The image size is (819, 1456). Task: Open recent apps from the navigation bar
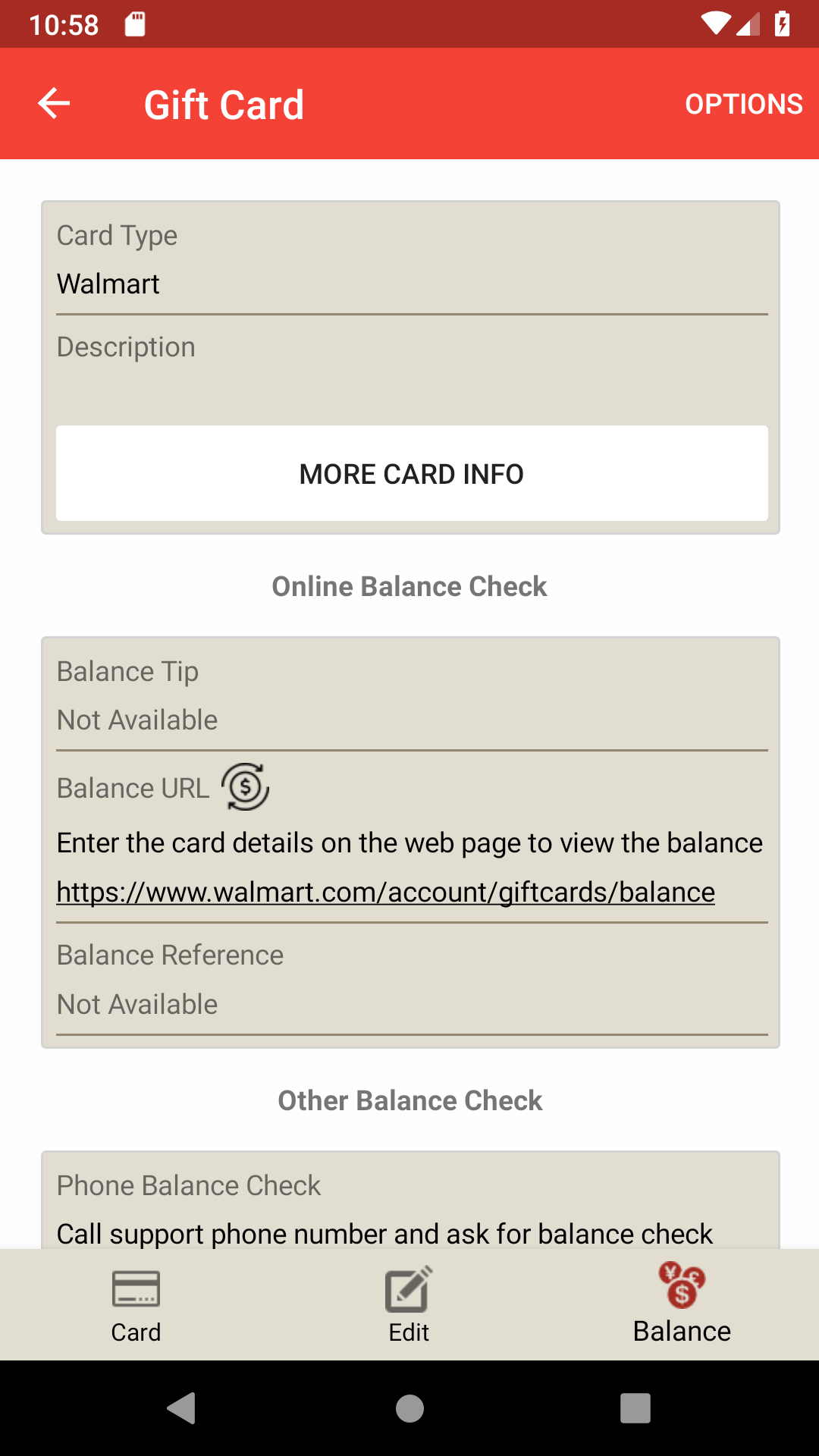pos(635,1408)
